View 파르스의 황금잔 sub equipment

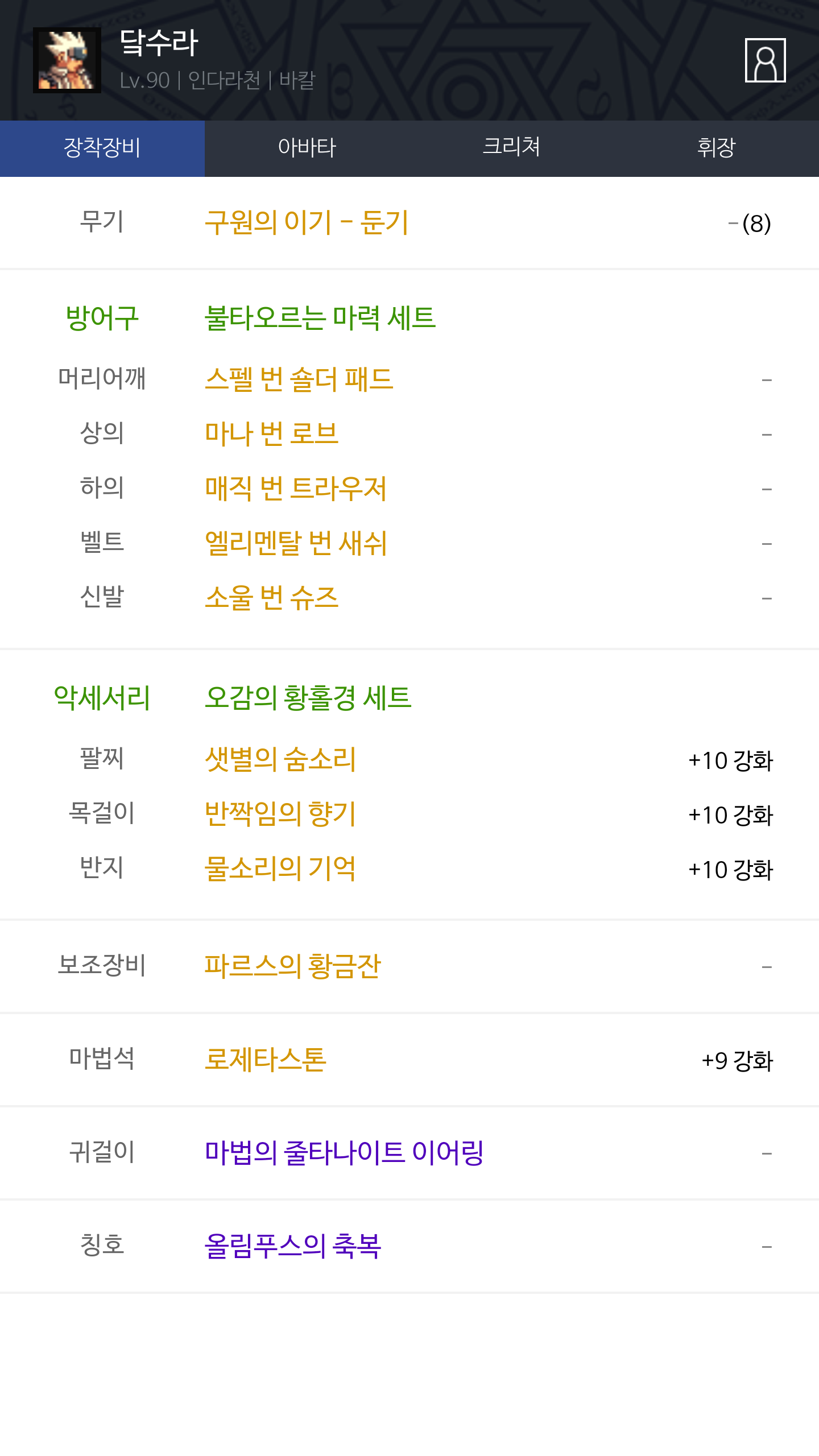292,966
